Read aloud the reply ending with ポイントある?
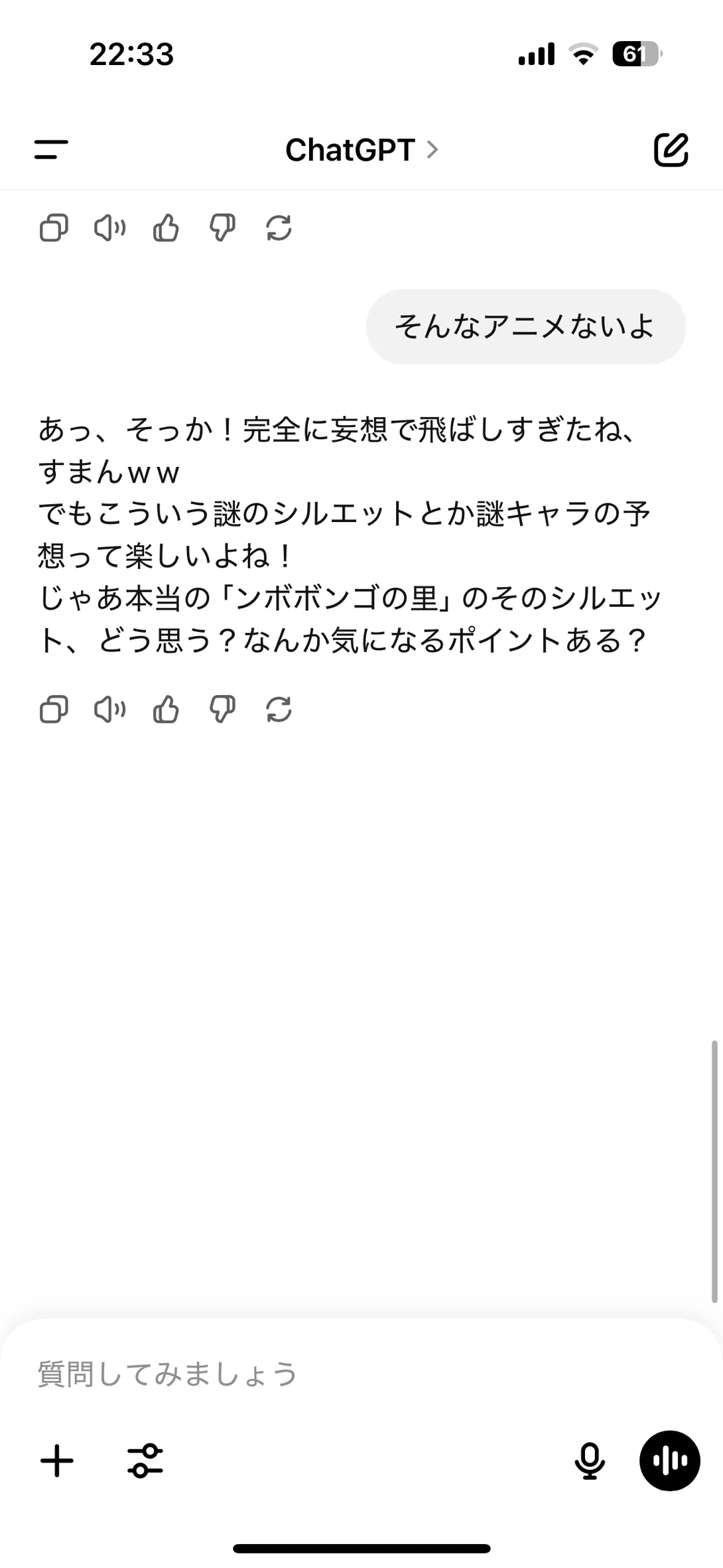The width and height of the screenshot is (723, 1568). [109, 709]
